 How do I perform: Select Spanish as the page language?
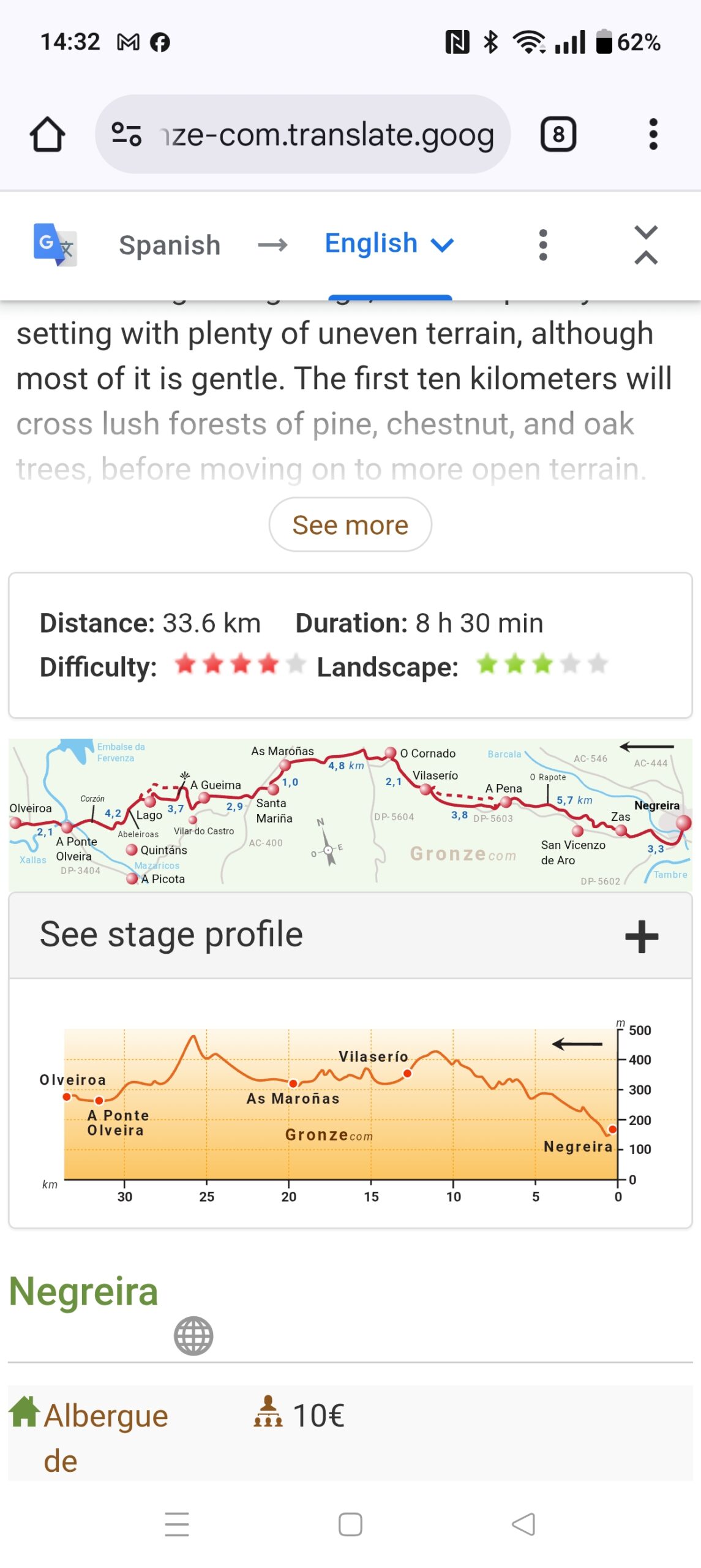click(x=170, y=245)
